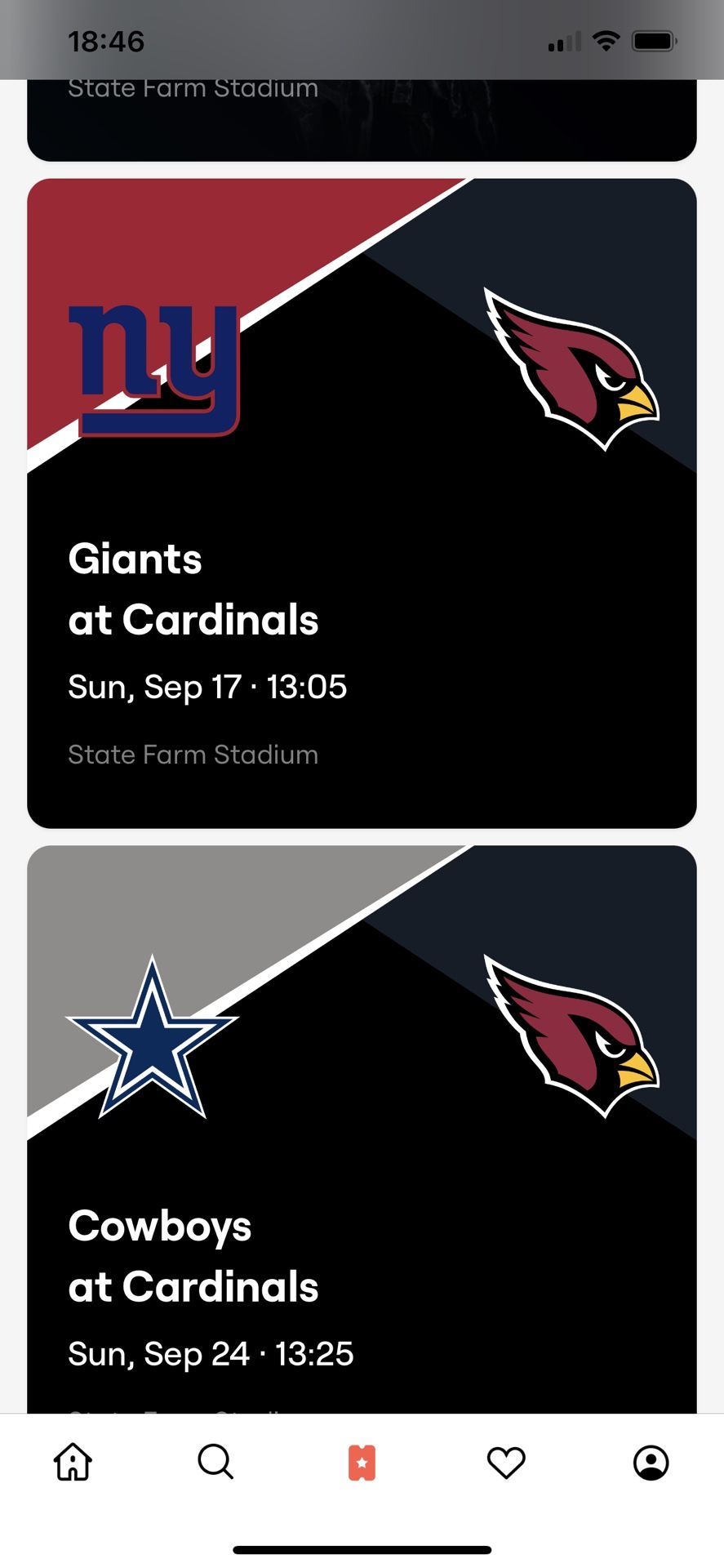Screen dimensions: 724x1568
Task: Open the favorites heart tab
Action: click(506, 1462)
